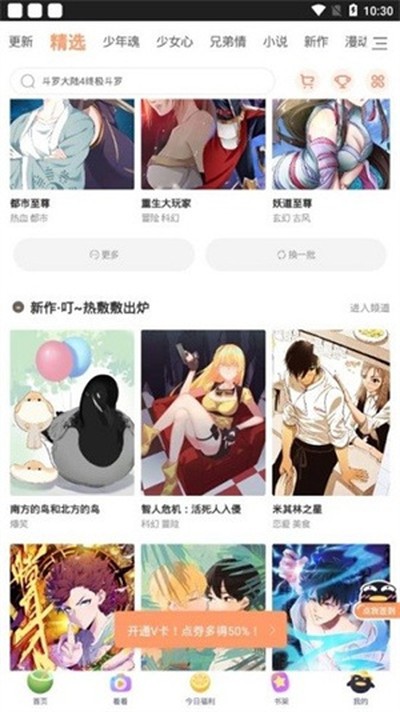
Task: Open 进入频道 link for 新作
Action: click(370, 308)
